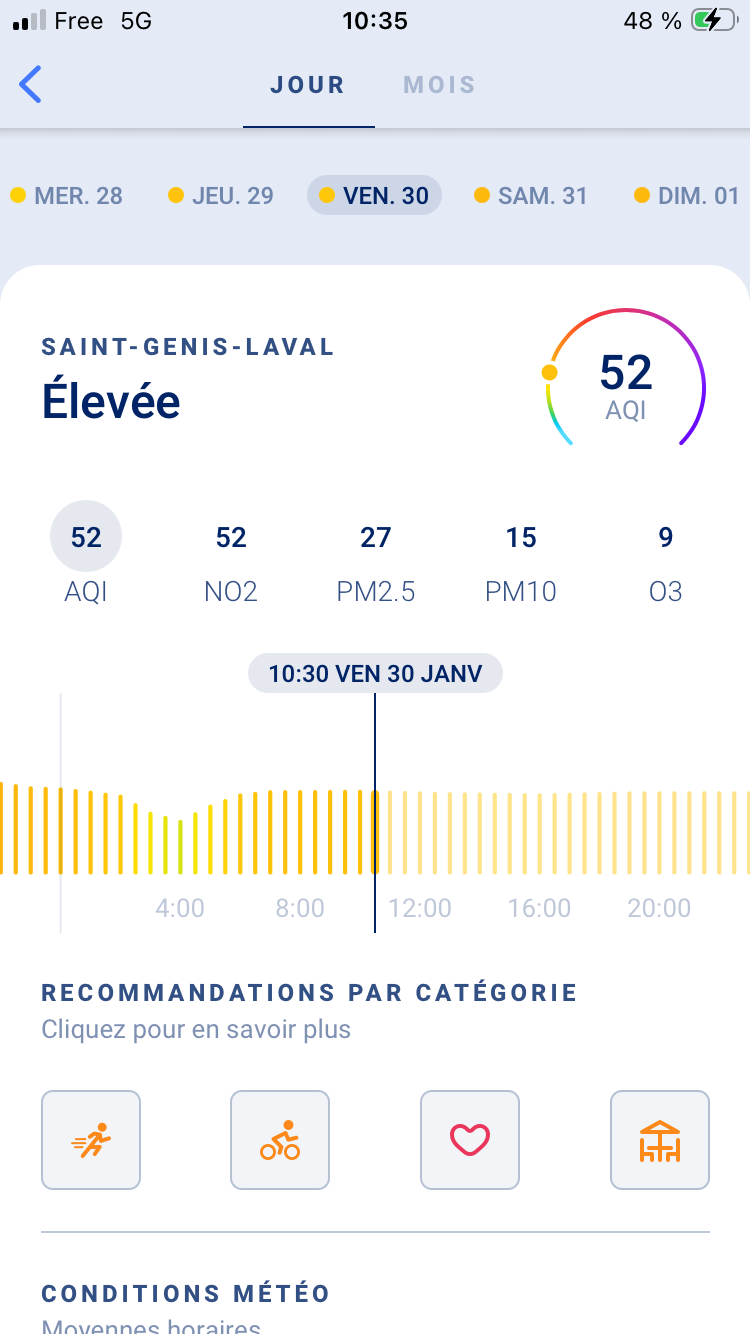Select the day MER. 28
Screen dimensions: 750x1334
tap(67, 195)
